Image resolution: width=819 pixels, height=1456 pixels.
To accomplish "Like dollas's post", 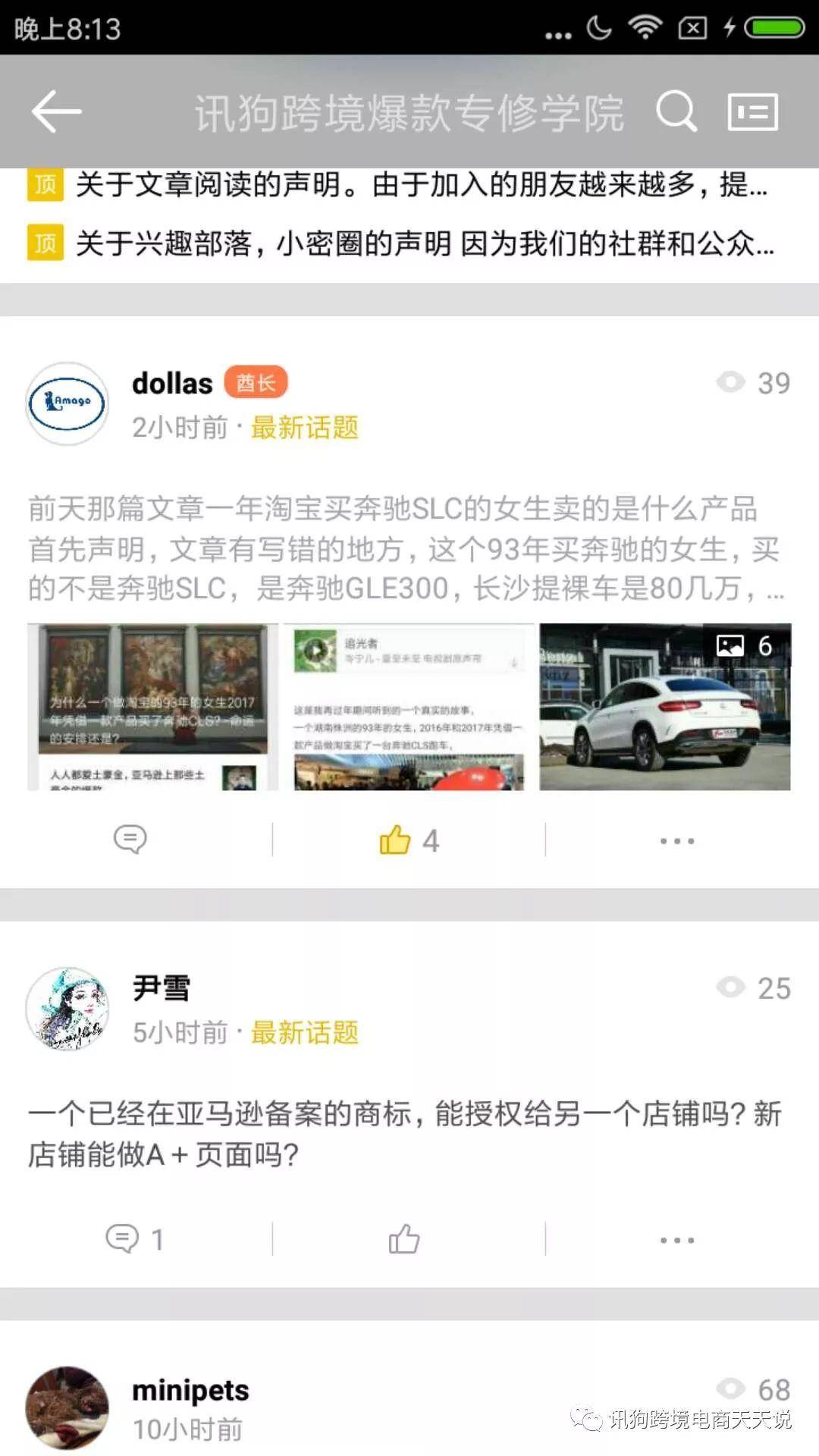I will tap(408, 839).
